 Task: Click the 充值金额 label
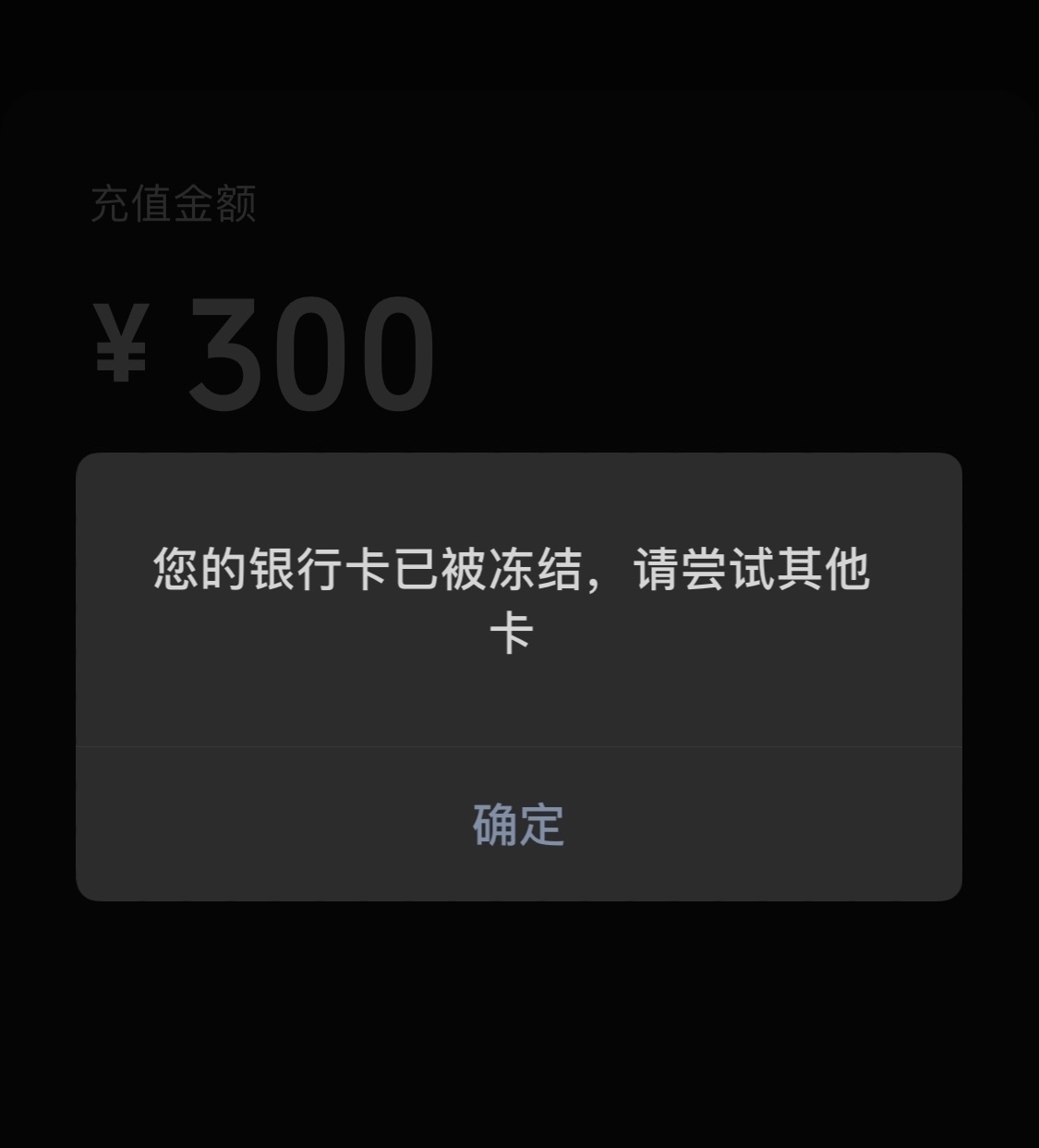175,205
